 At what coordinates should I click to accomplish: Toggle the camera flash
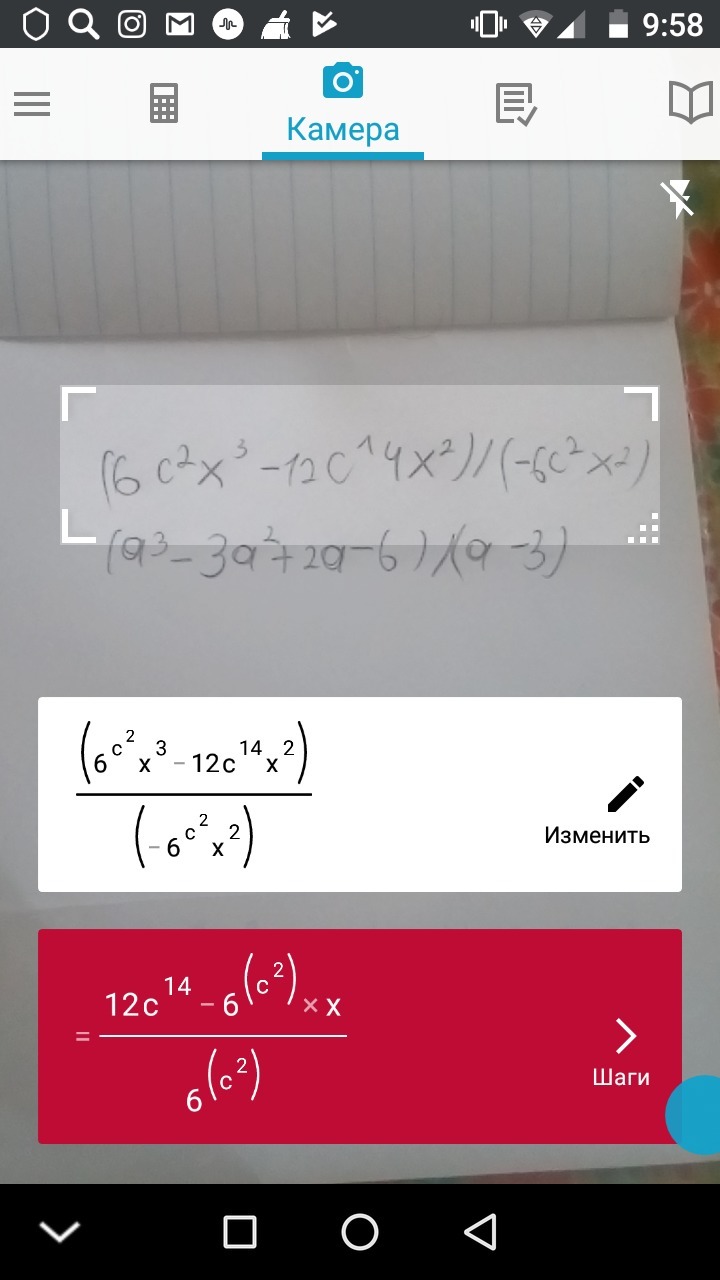click(680, 201)
